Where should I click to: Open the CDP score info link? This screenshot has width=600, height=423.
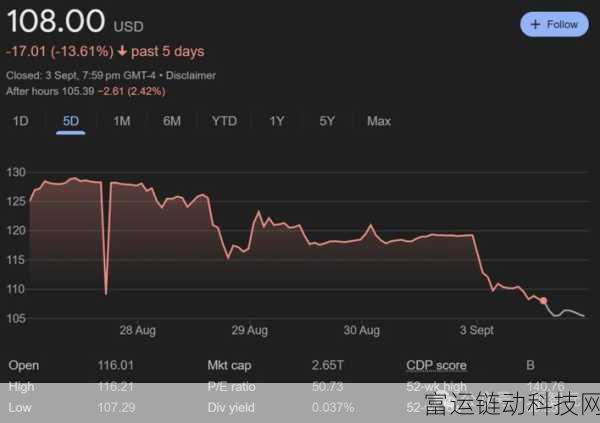click(x=436, y=366)
